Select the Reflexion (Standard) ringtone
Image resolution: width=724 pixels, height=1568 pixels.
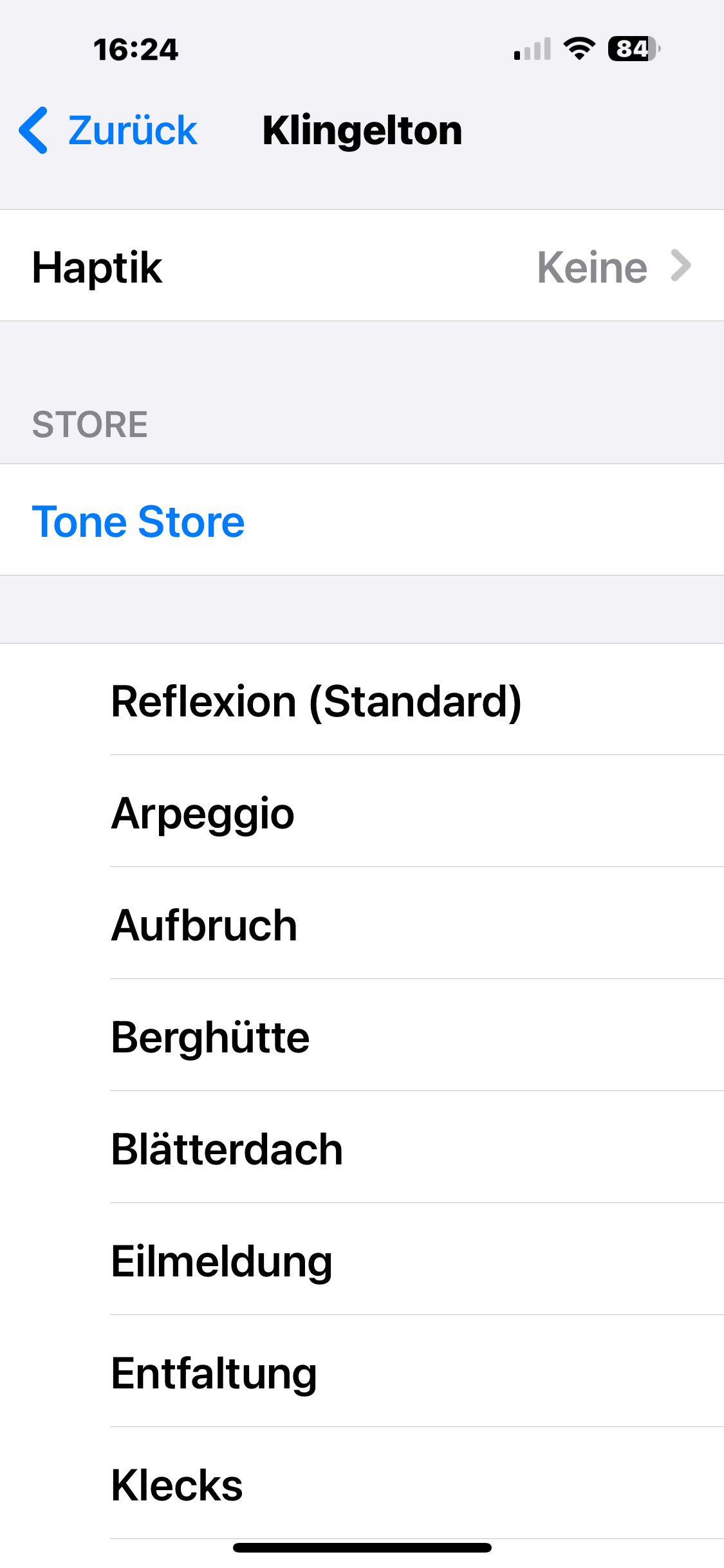pos(317,701)
